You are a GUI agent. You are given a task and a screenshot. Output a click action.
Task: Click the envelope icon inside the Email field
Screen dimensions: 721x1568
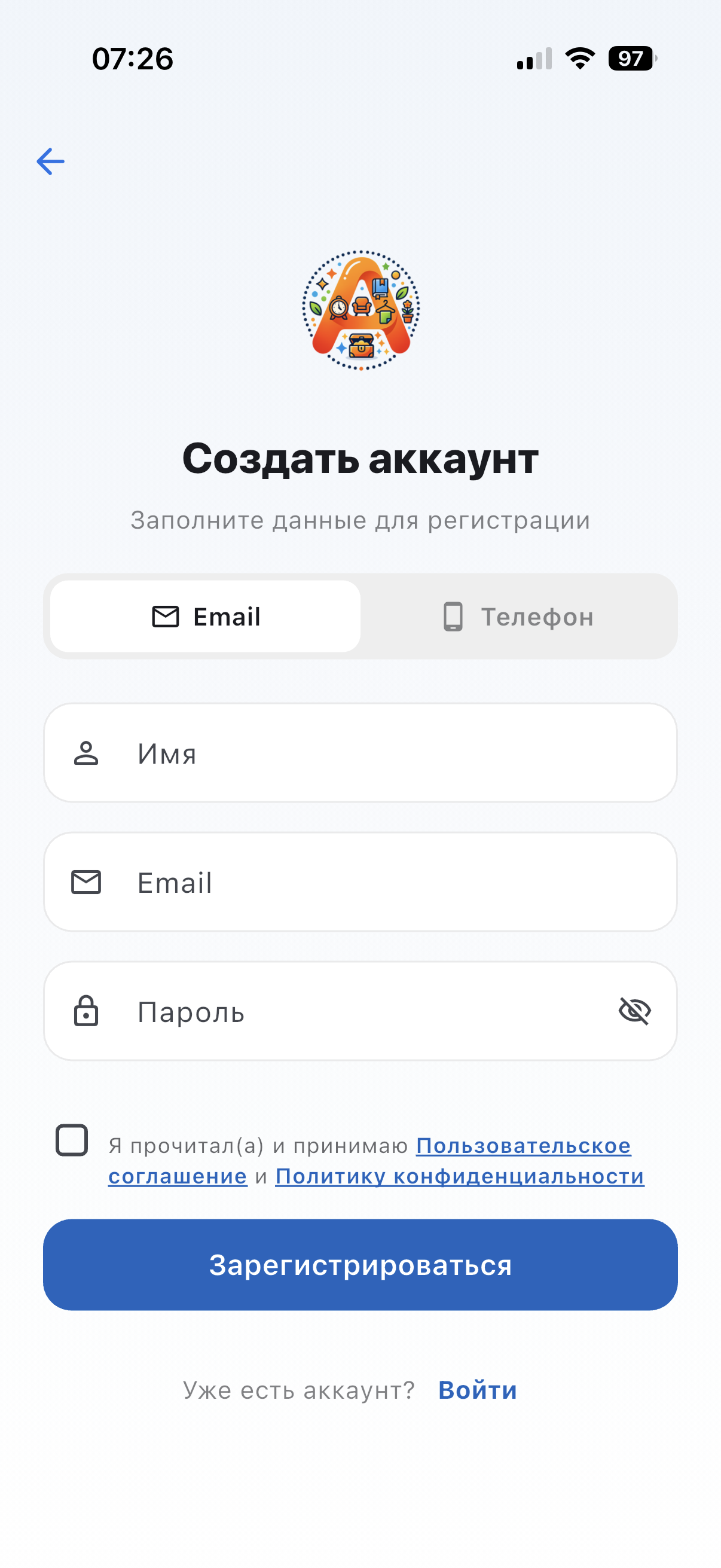(x=85, y=882)
